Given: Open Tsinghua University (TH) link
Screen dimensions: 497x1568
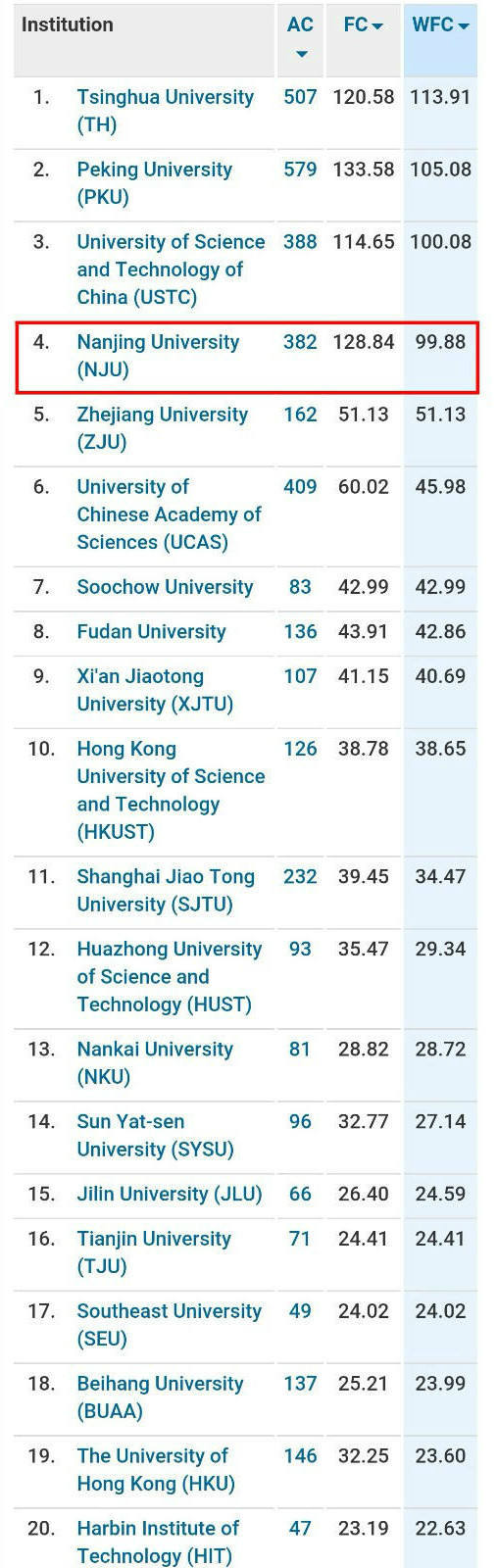Looking at the screenshot, I should click(165, 111).
